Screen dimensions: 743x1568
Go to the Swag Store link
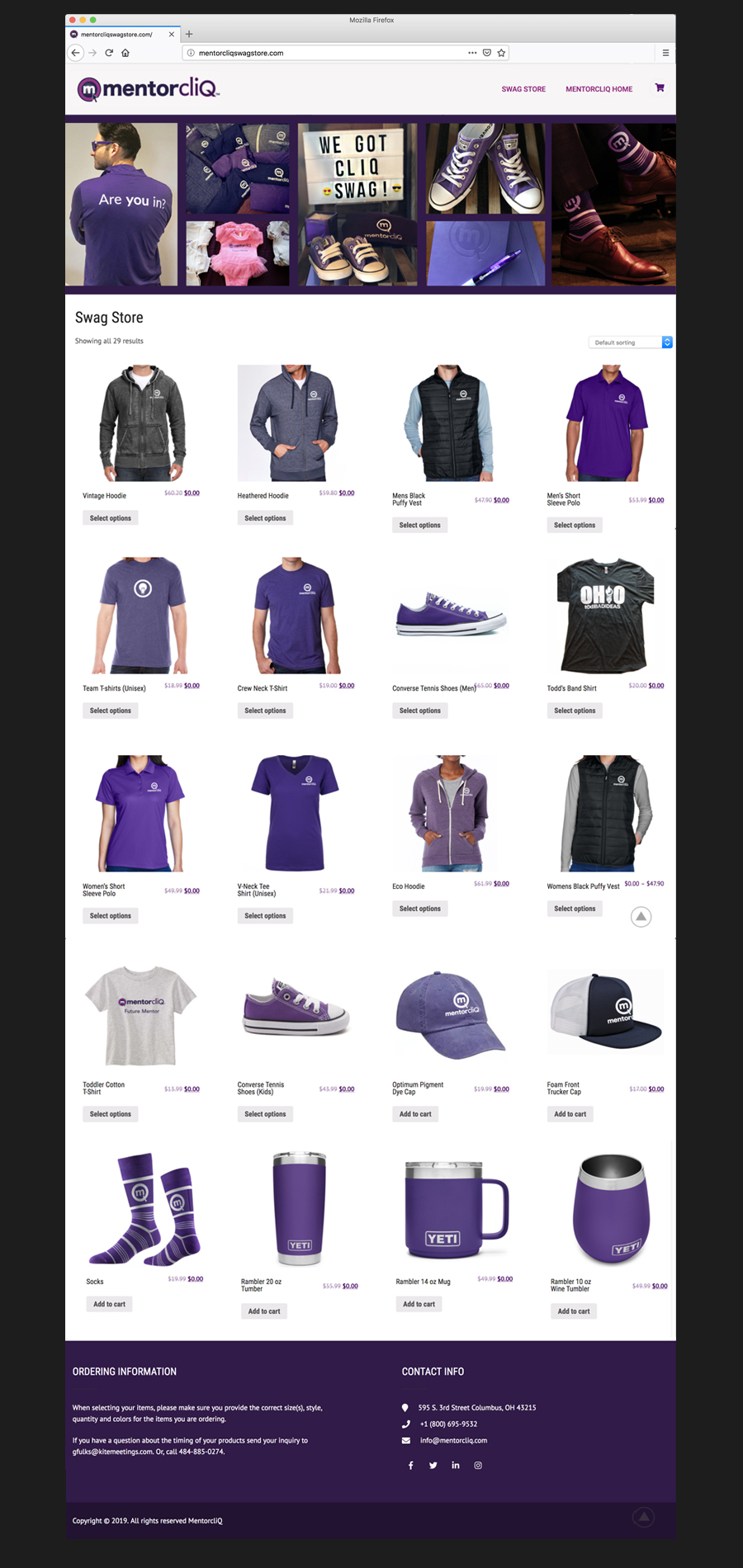pos(523,89)
